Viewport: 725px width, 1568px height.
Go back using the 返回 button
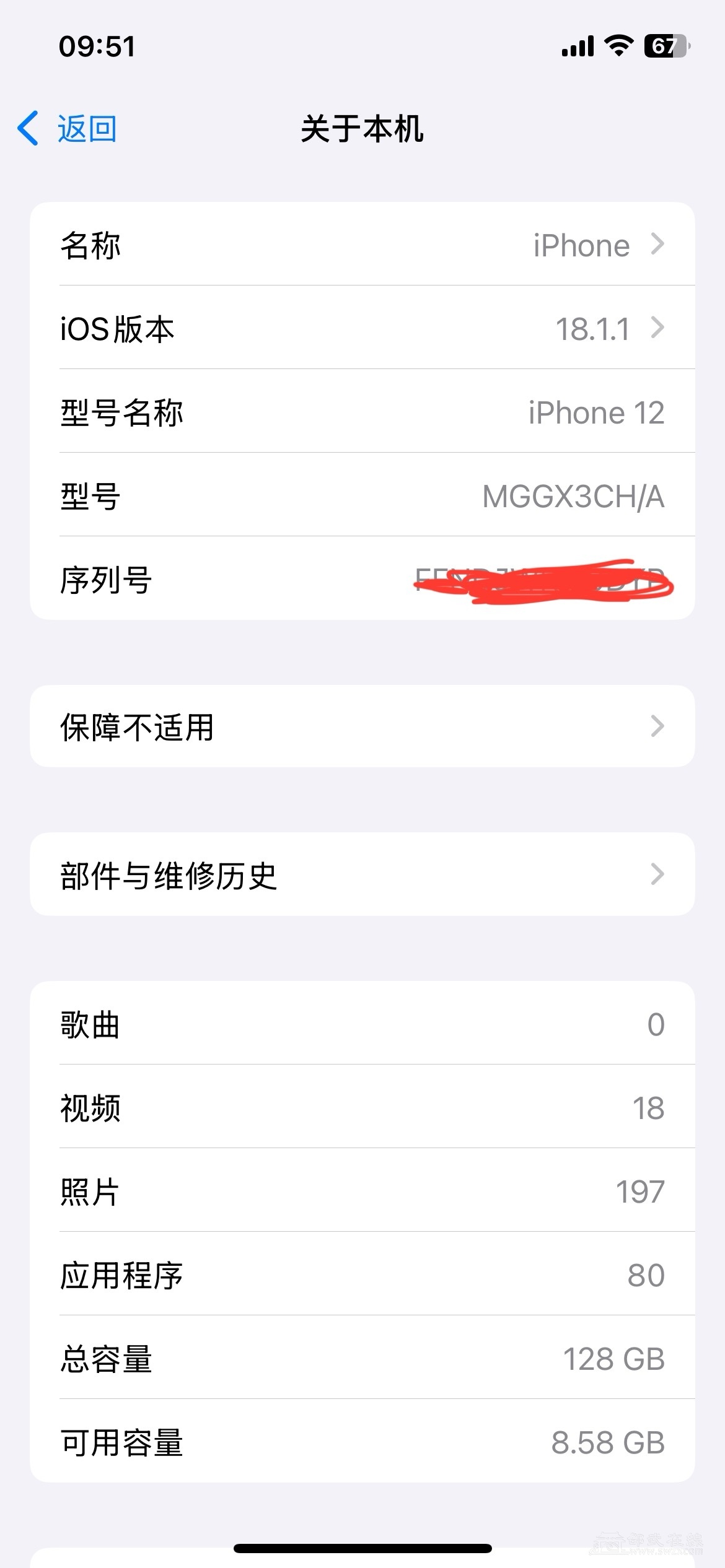coord(67,129)
